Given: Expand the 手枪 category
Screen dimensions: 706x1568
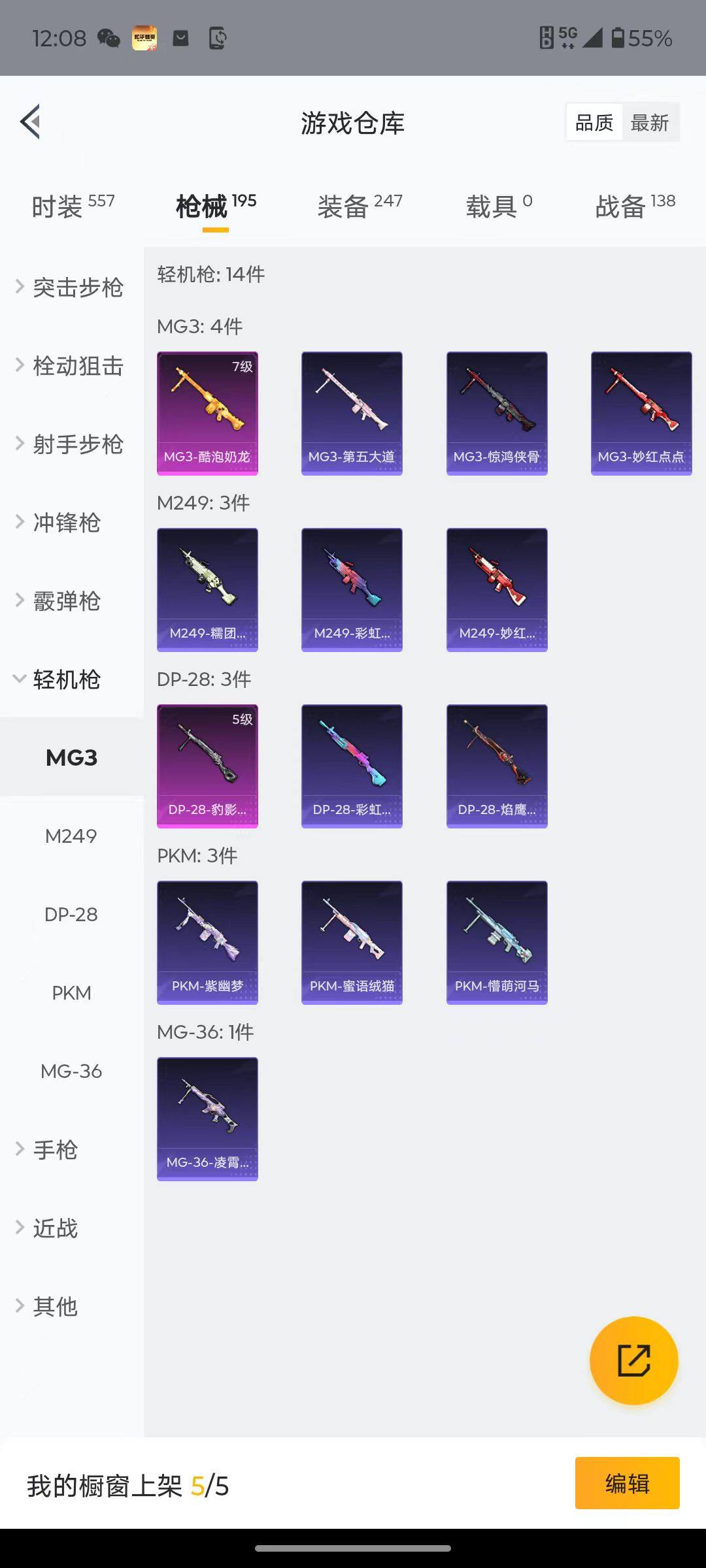Looking at the screenshot, I should click(x=56, y=1150).
